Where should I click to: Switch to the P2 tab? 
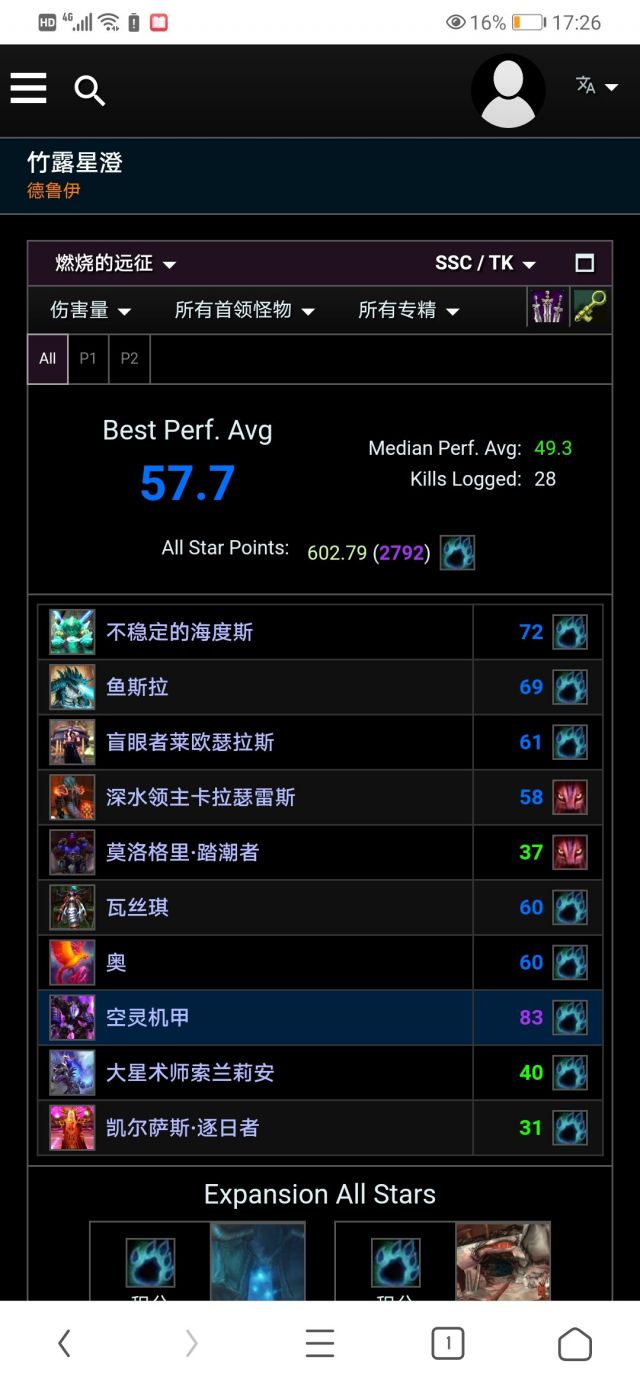click(129, 358)
